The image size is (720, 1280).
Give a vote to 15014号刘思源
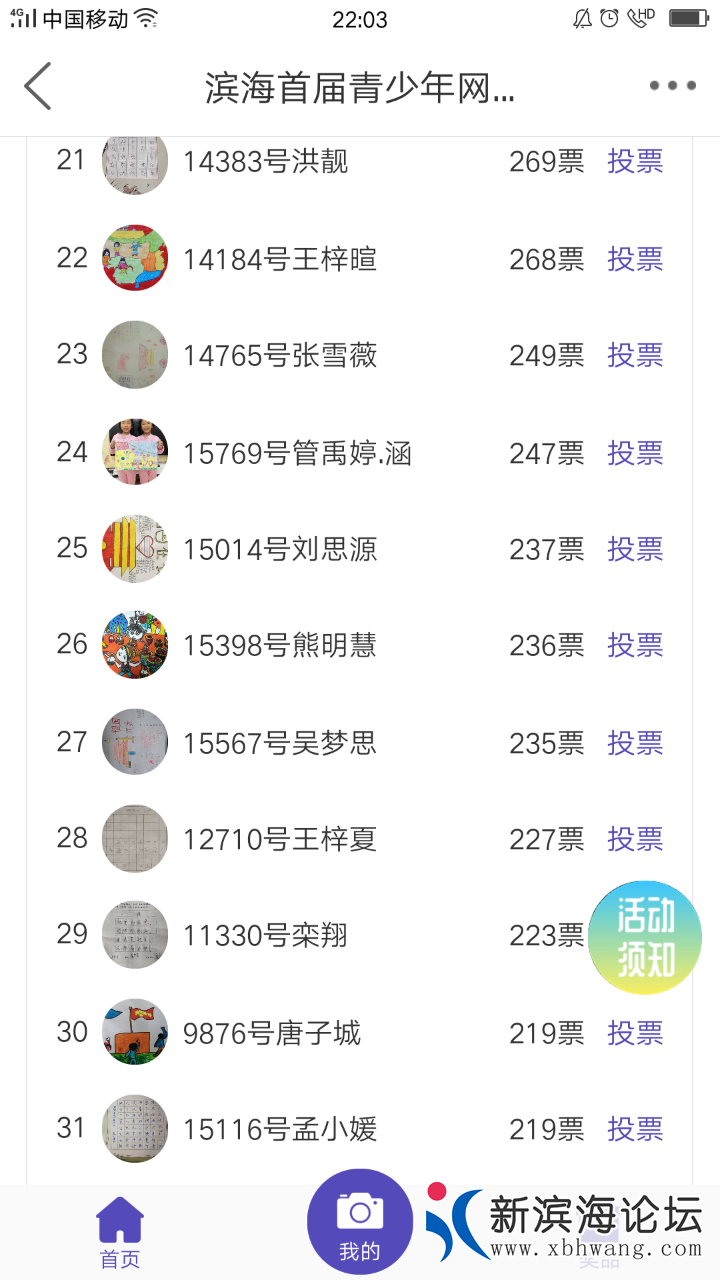tap(635, 549)
